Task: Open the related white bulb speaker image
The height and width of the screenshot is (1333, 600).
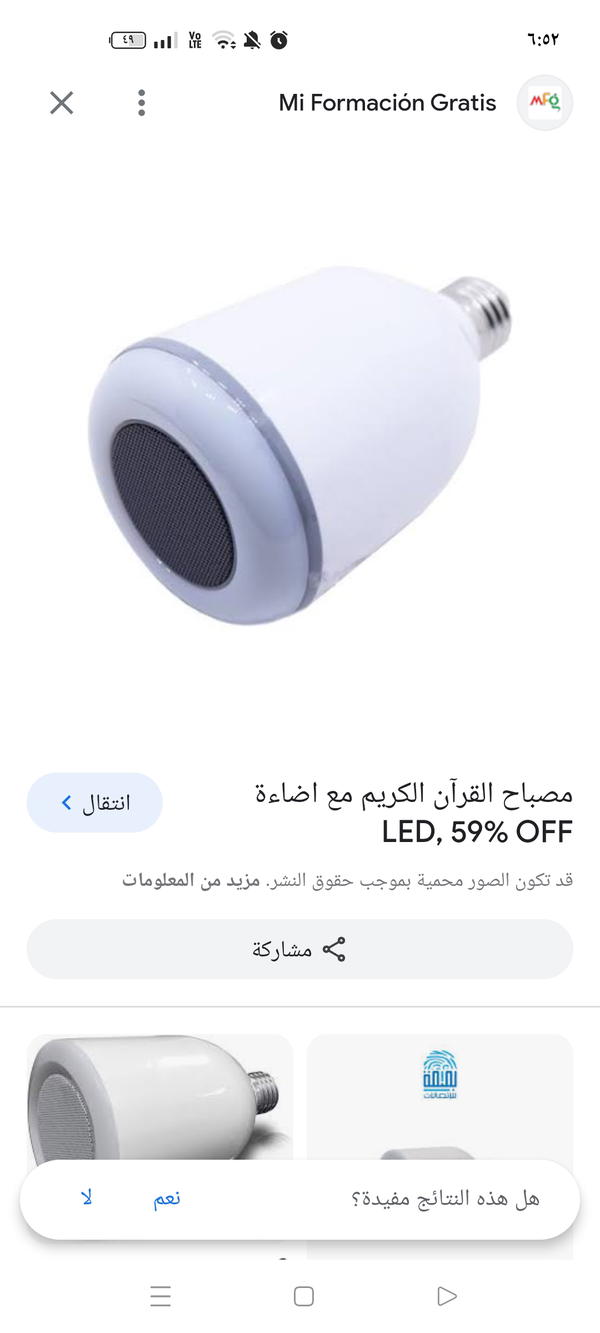Action: pyautogui.click(x=160, y=1095)
